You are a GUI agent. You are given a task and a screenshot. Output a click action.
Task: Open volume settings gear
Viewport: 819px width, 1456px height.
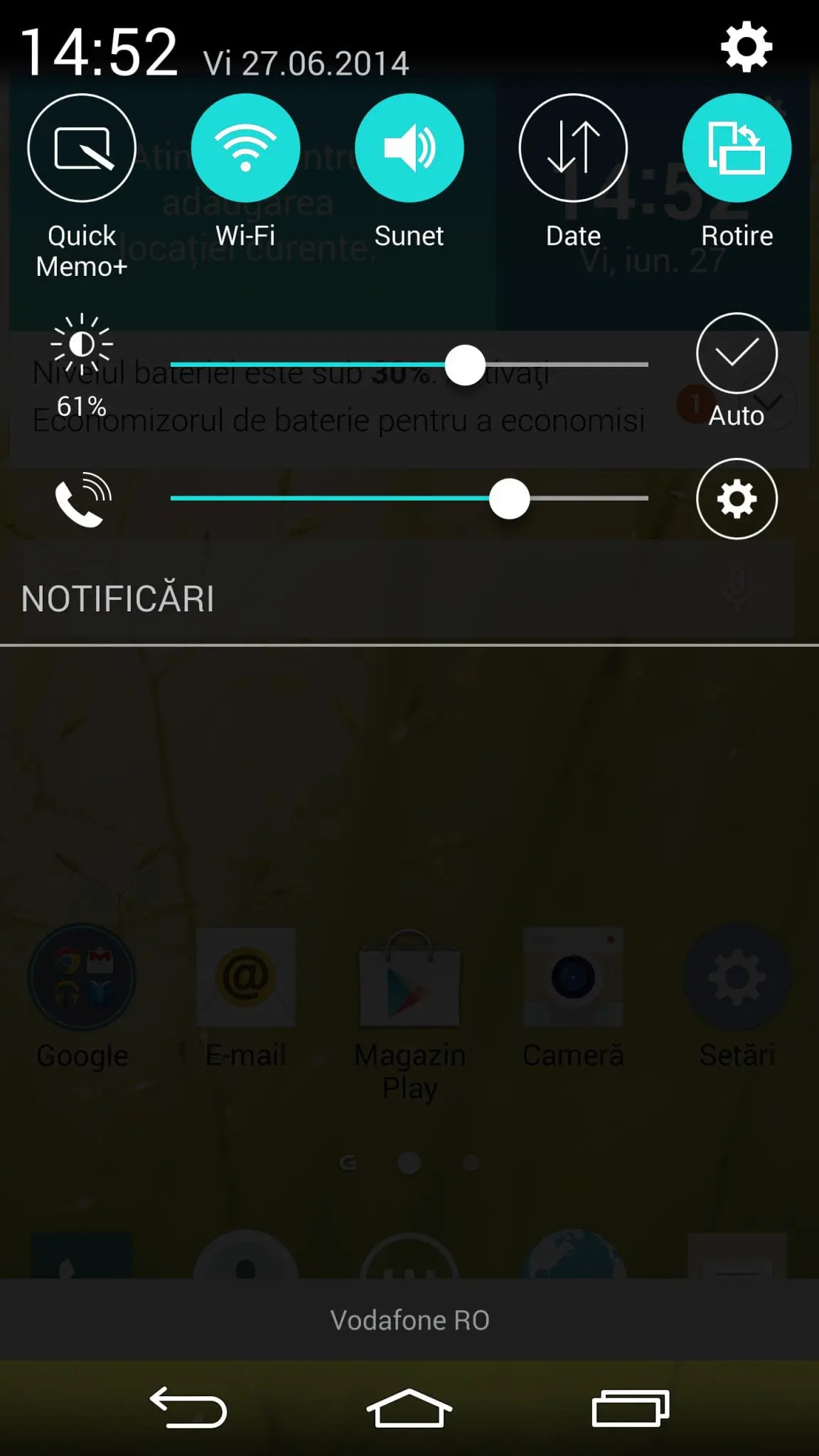[737, 498]
